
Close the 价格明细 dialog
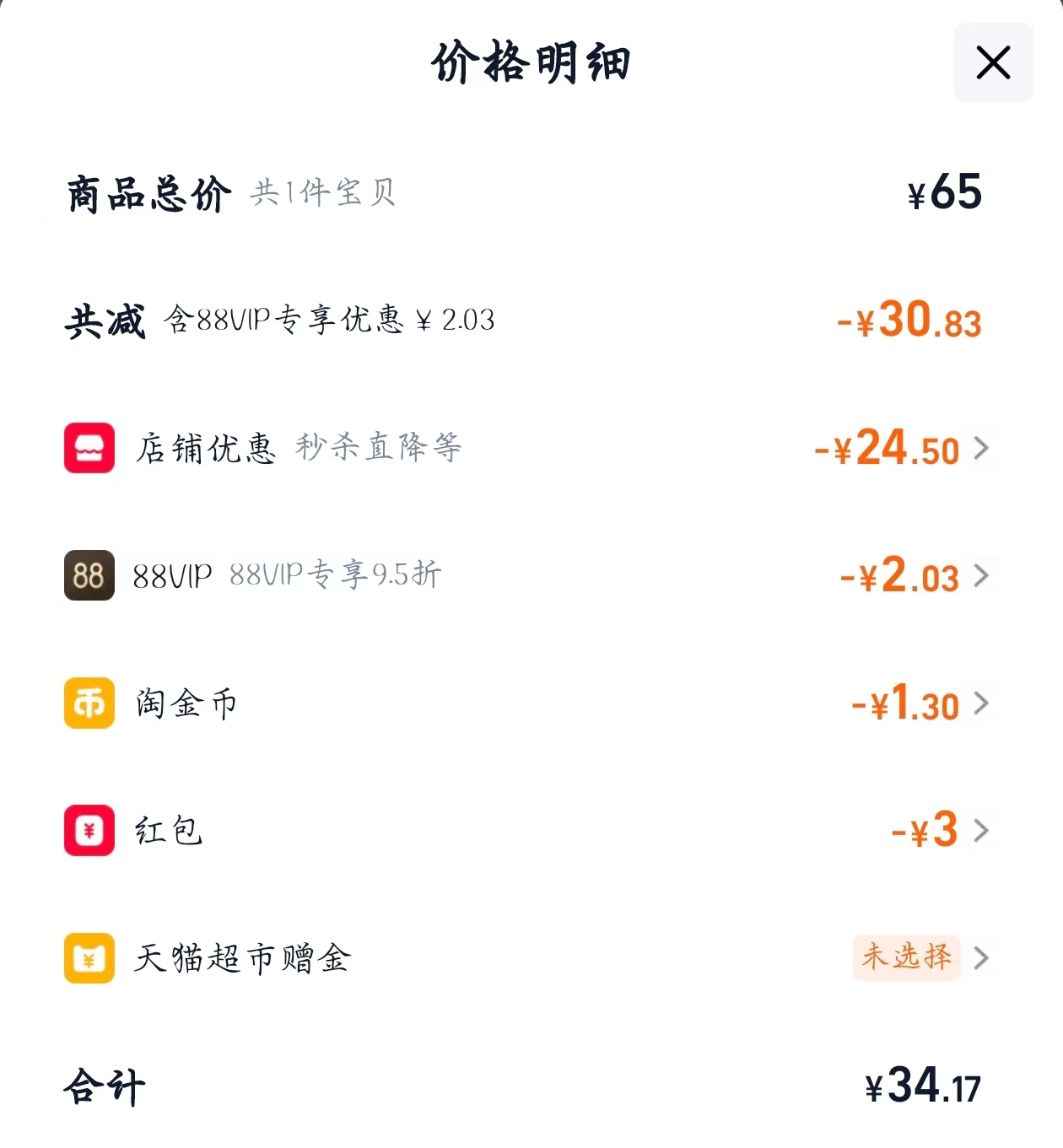coord(993,63)
